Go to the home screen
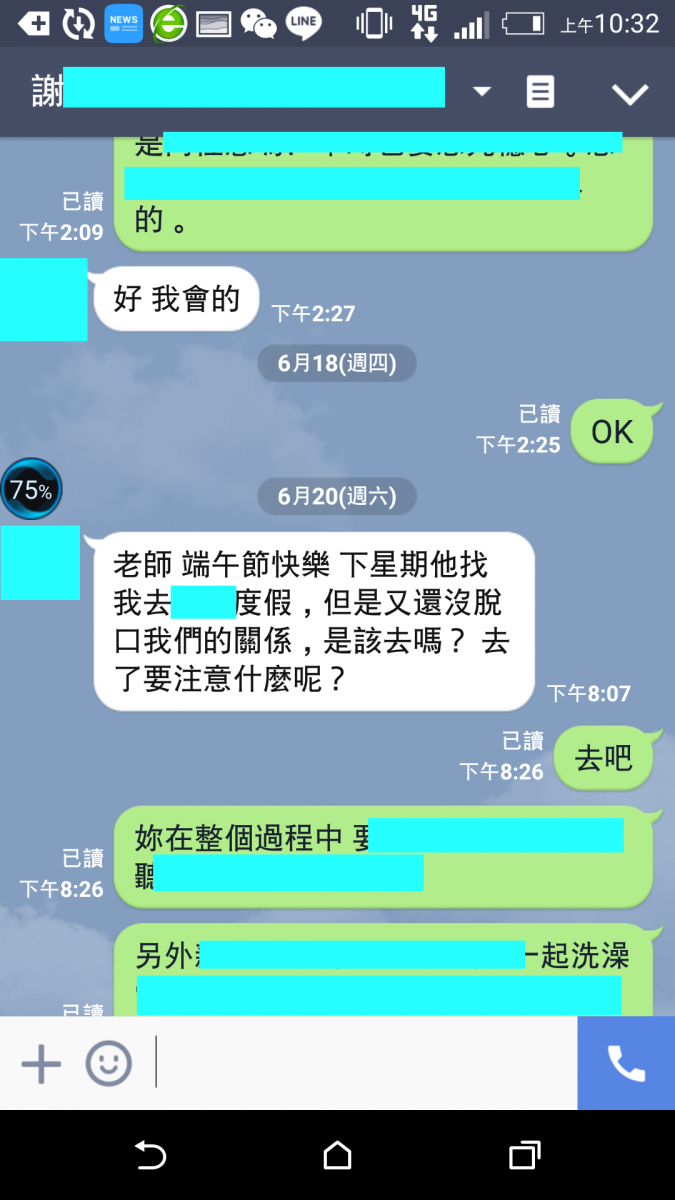This screenshot has width=675, height=1200. pos(337,1156)
